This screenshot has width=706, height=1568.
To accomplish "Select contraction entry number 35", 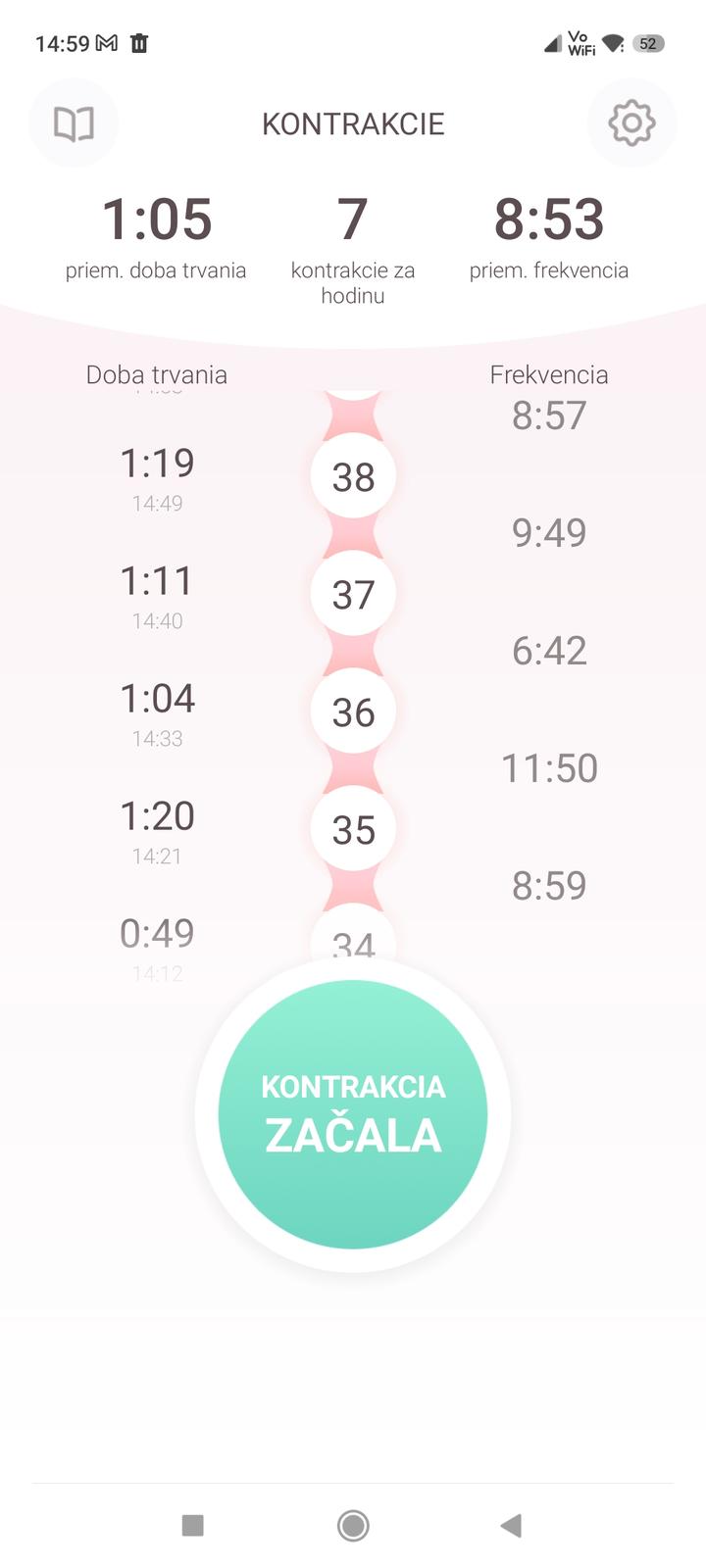I will click(x=353, y=830).
